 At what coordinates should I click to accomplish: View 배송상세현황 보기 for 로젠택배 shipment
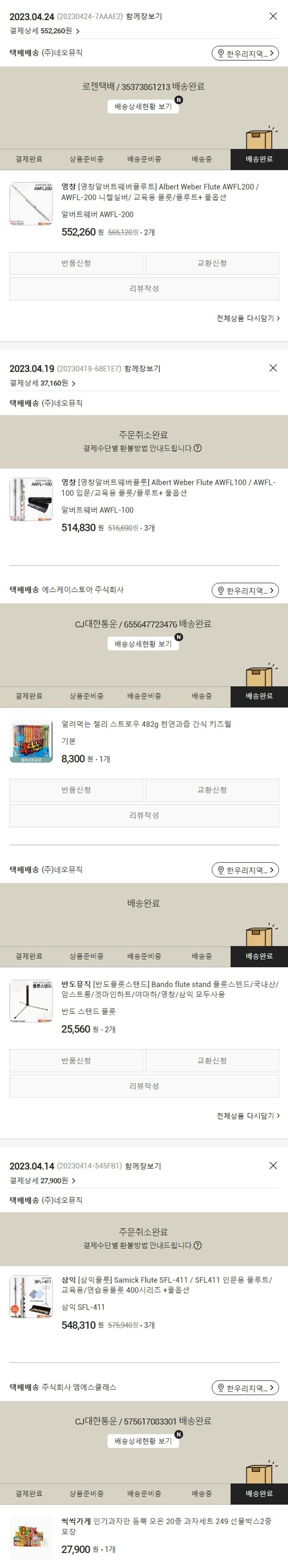tap(144, 107)
